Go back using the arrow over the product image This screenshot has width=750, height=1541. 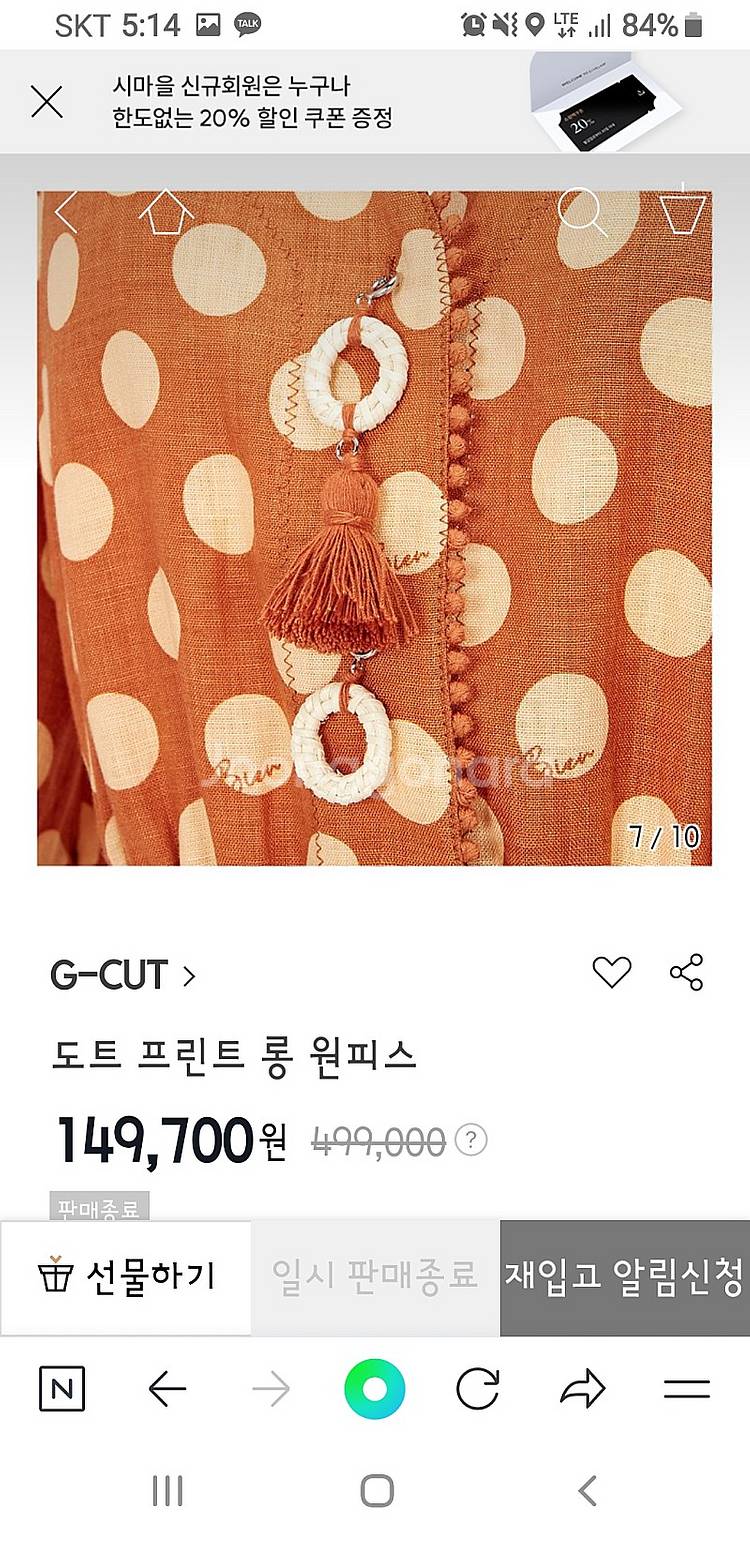66,212
